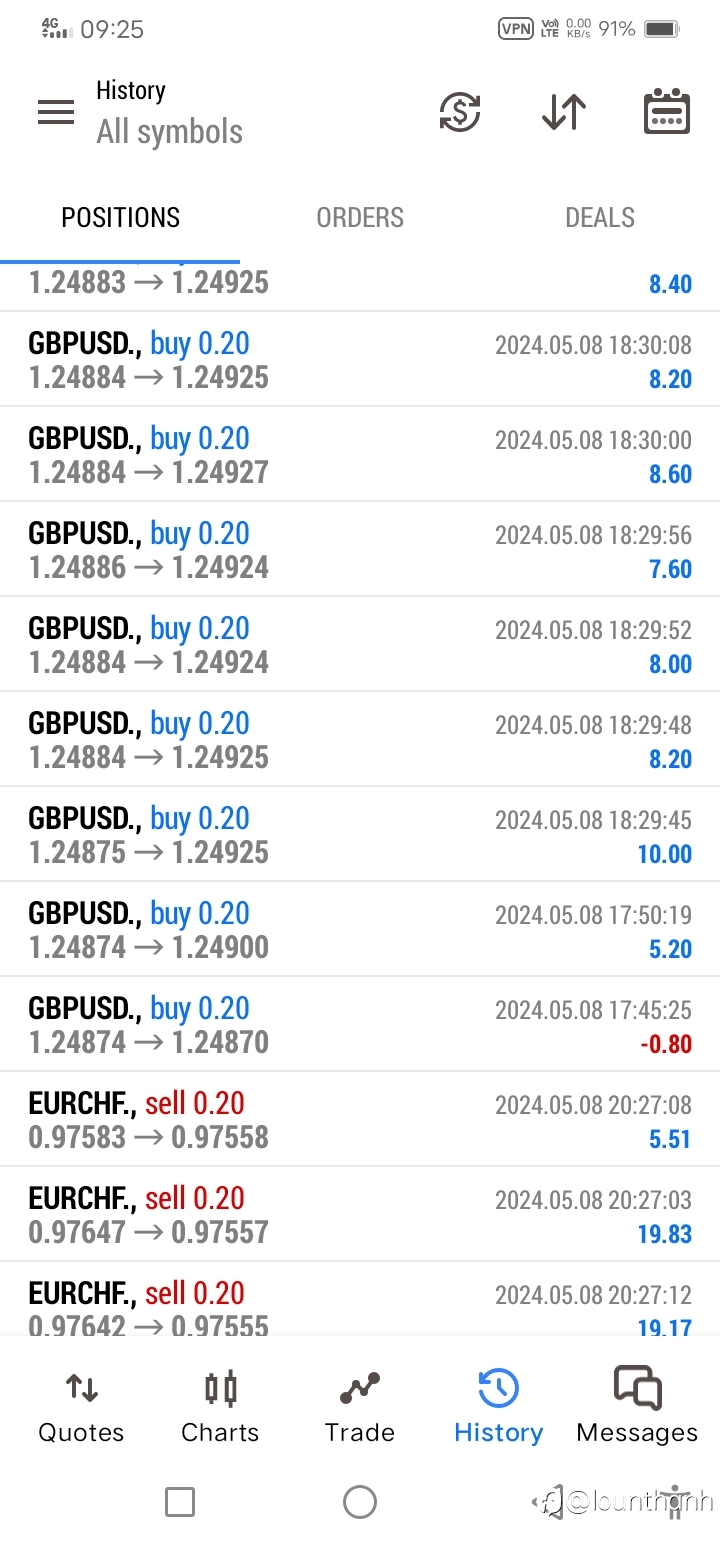Viewport: 720px width, 1544px height.
Task: Open GBPUSD position with 10.00 profit
Action: (x=360, y=835)
